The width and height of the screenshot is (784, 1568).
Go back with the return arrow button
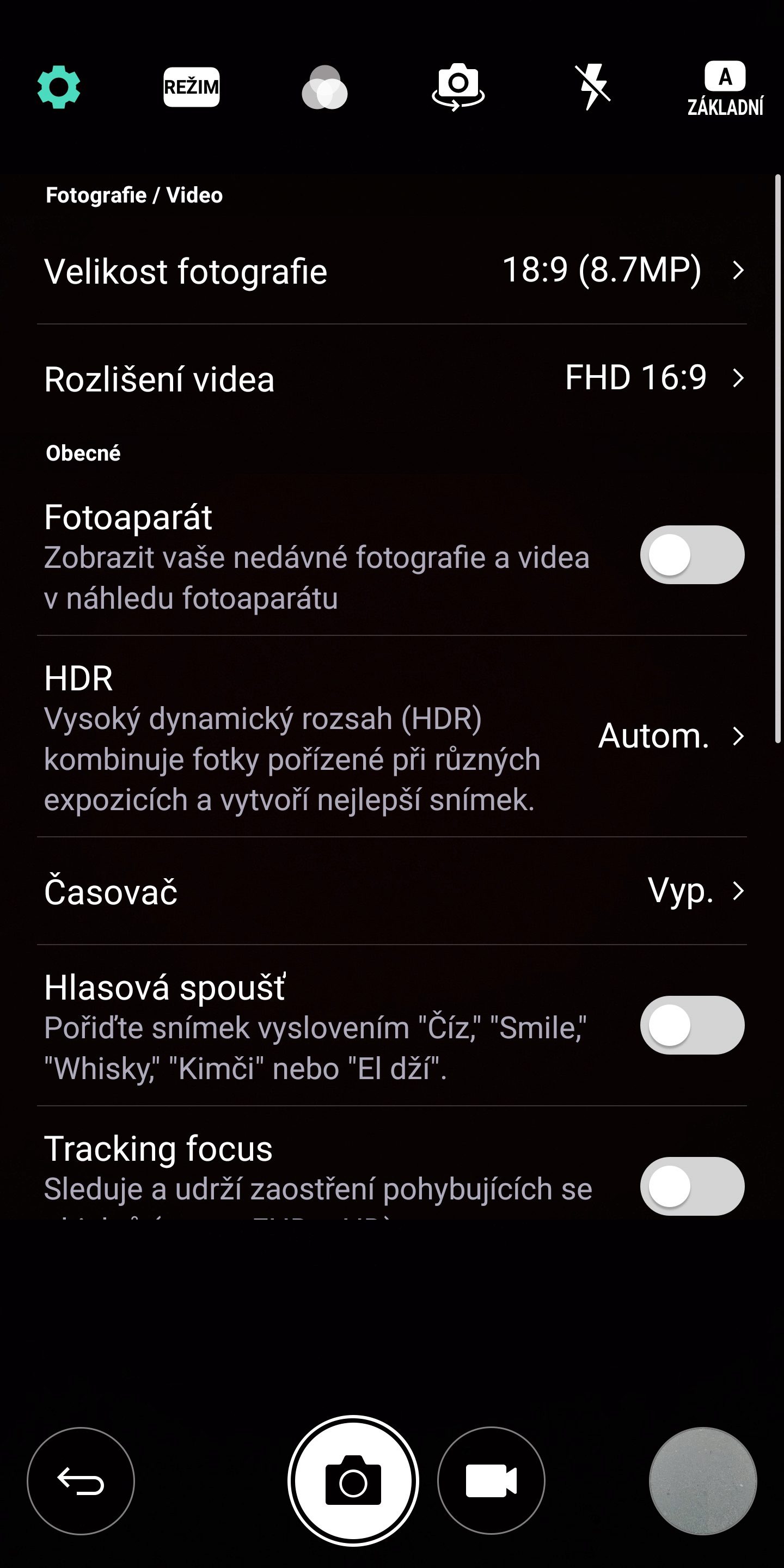tap(81, 1481)
